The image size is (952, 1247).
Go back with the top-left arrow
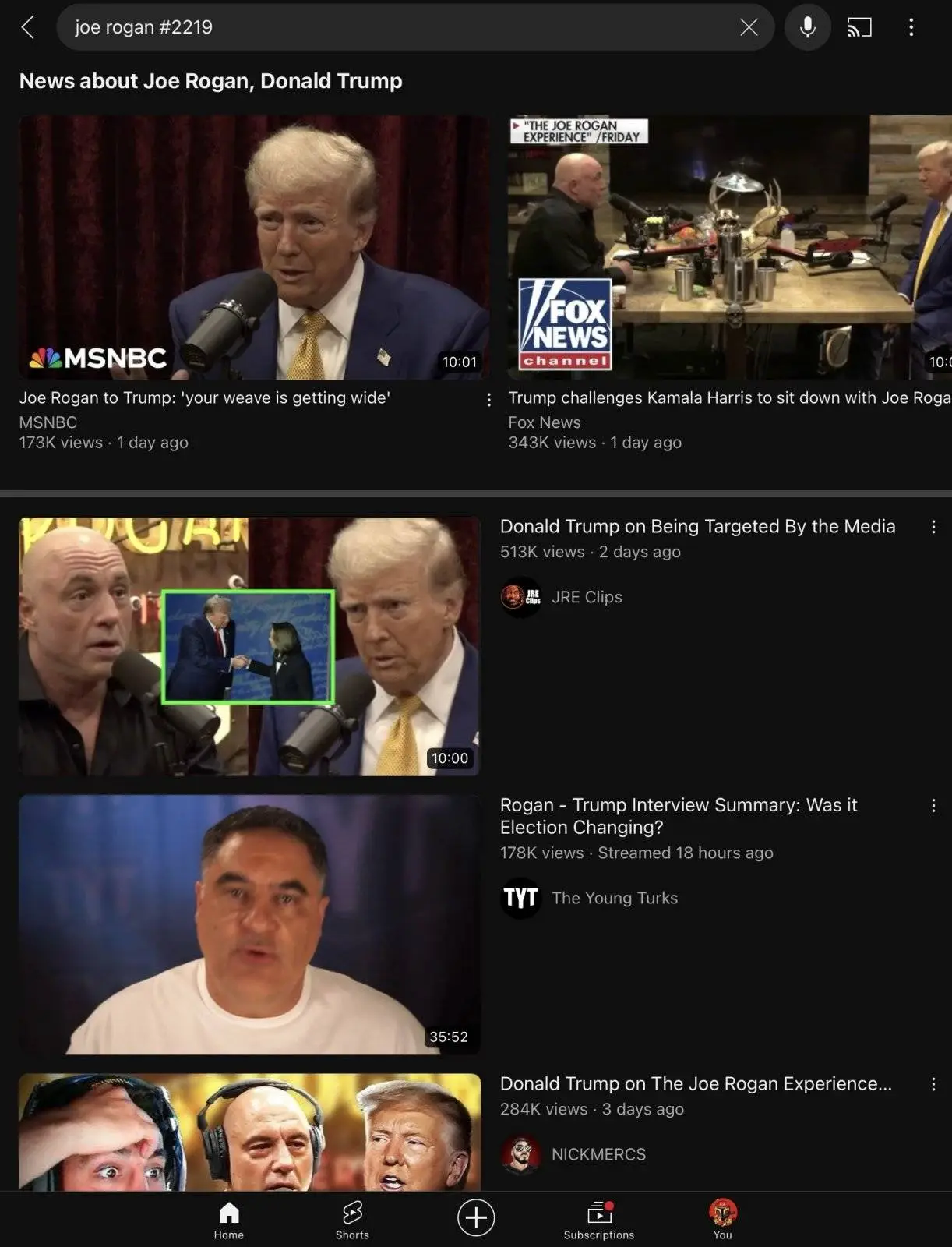click(28, 27)
